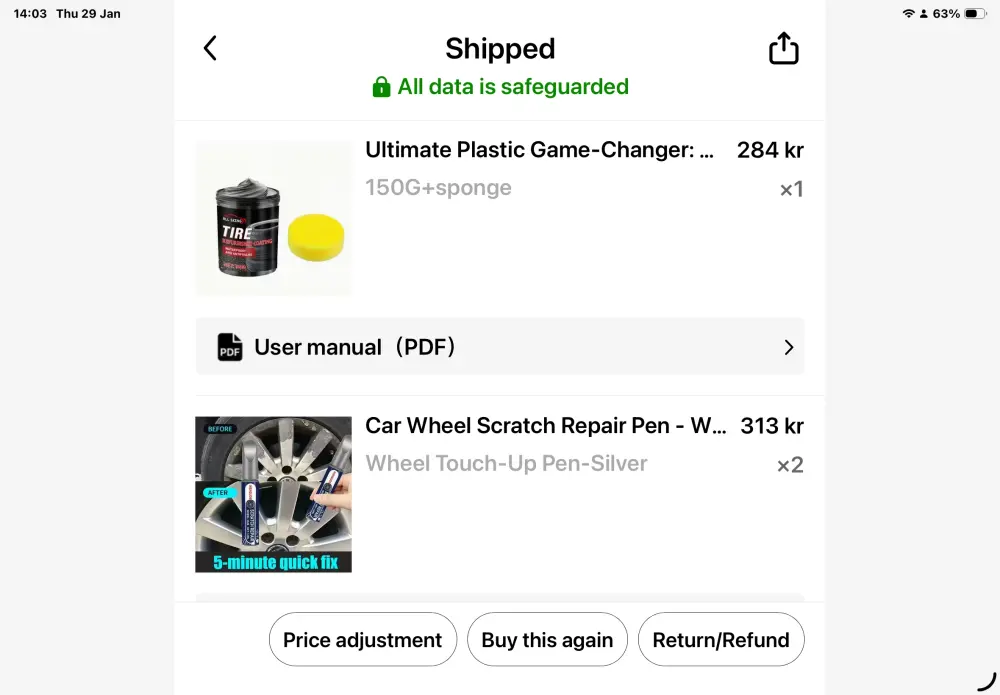This screenshot has width=1000, height=695.
Task: Open the Ultimate Plastic Game-Changer product title
Action: [540, 150]
